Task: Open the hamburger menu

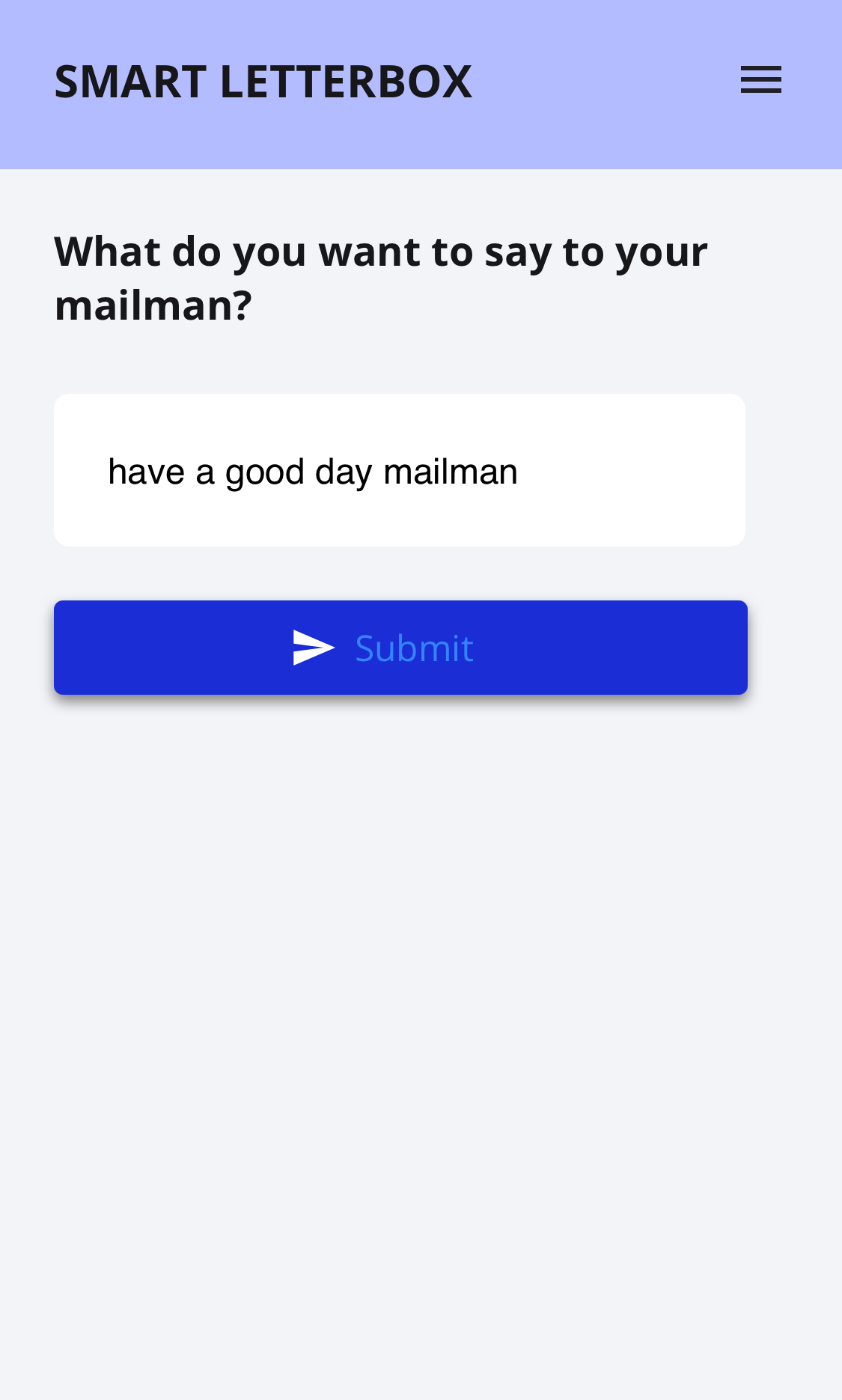Action: 760,80
